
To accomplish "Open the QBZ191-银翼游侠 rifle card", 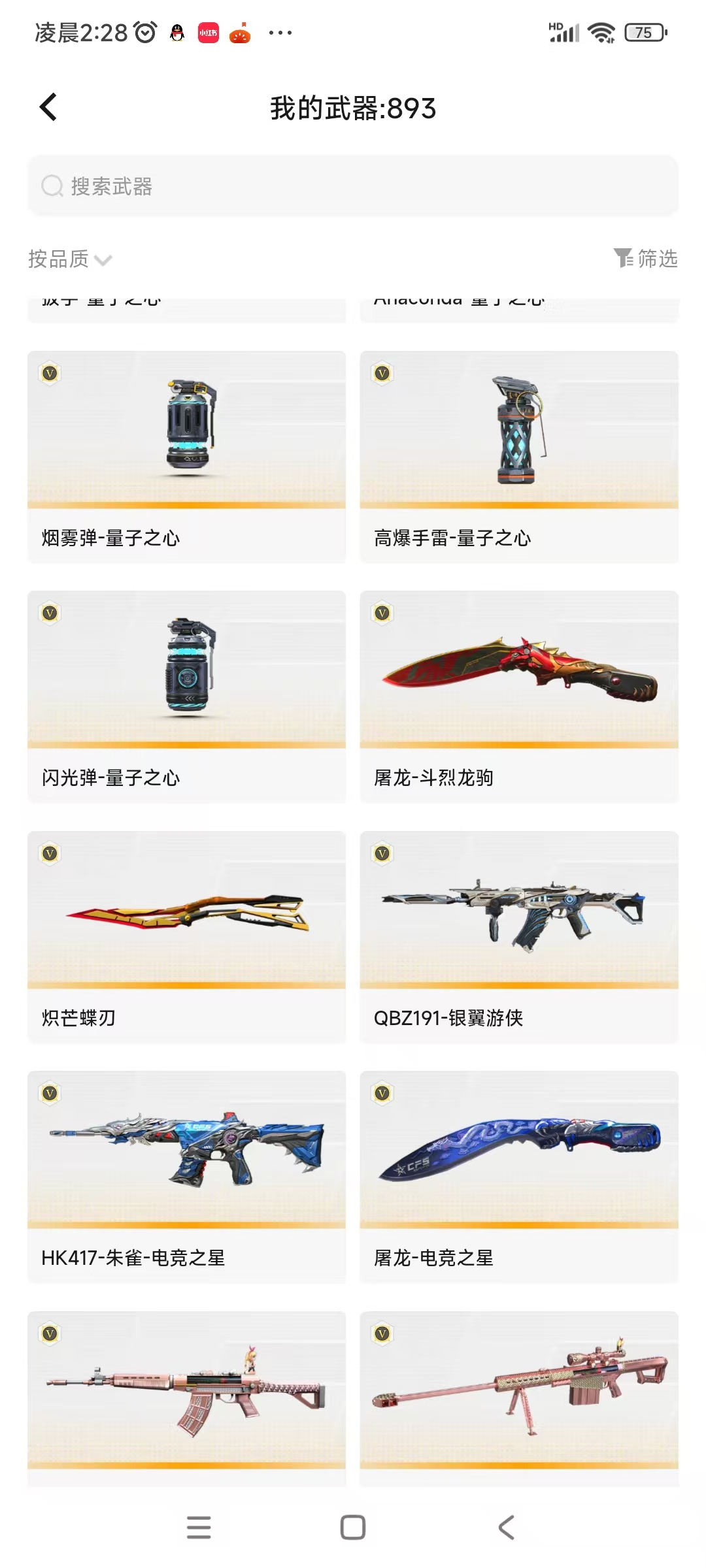I will (x=519, y=936).
